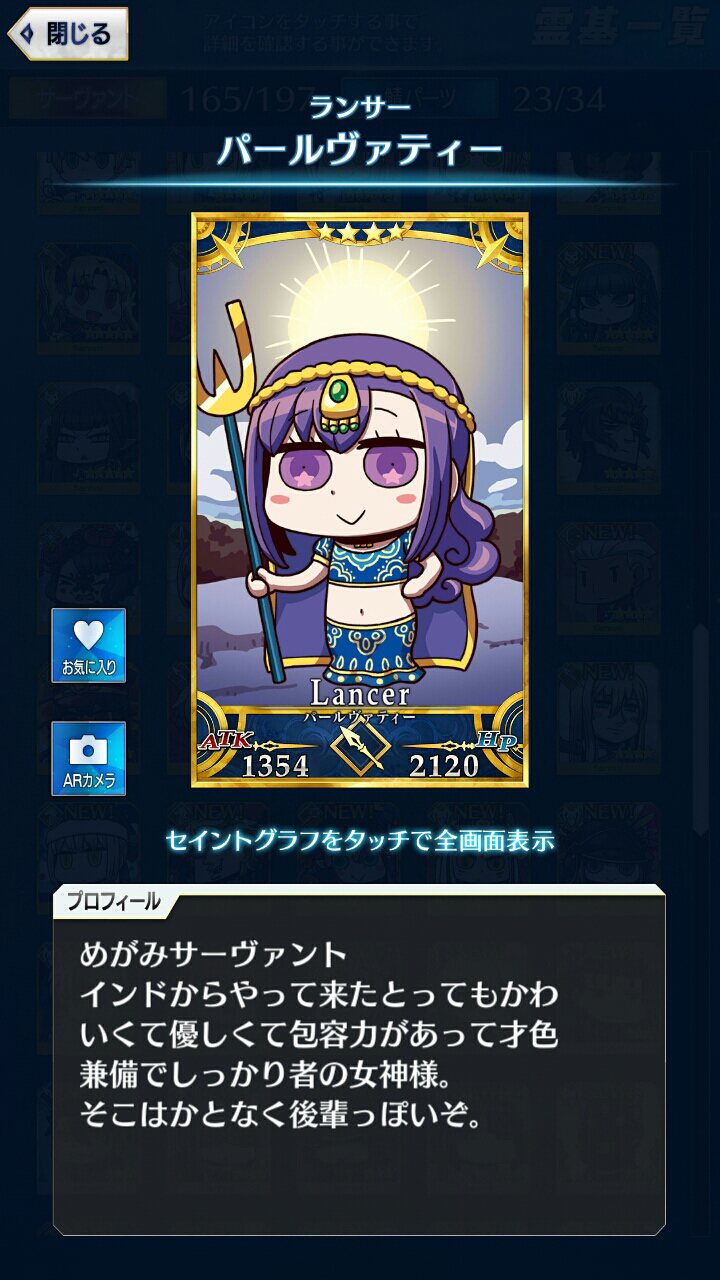Close the servant detail with 閉じる
The width and height of the screenshot is (720, 1280).
click(x=68, y=34)
